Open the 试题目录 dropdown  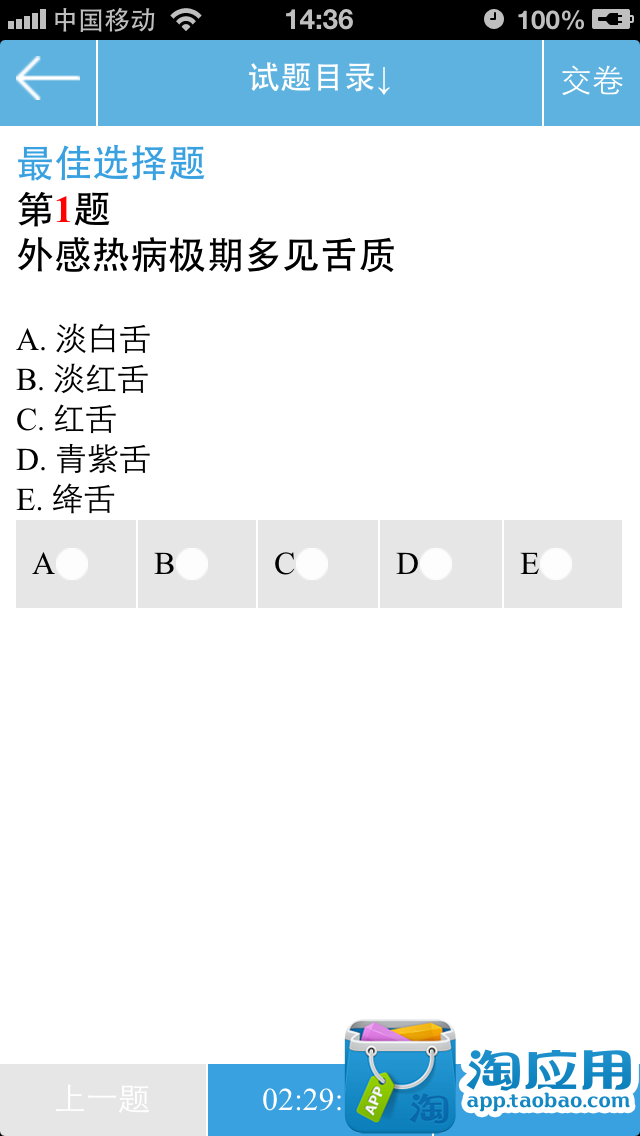(x=320, y=80)
